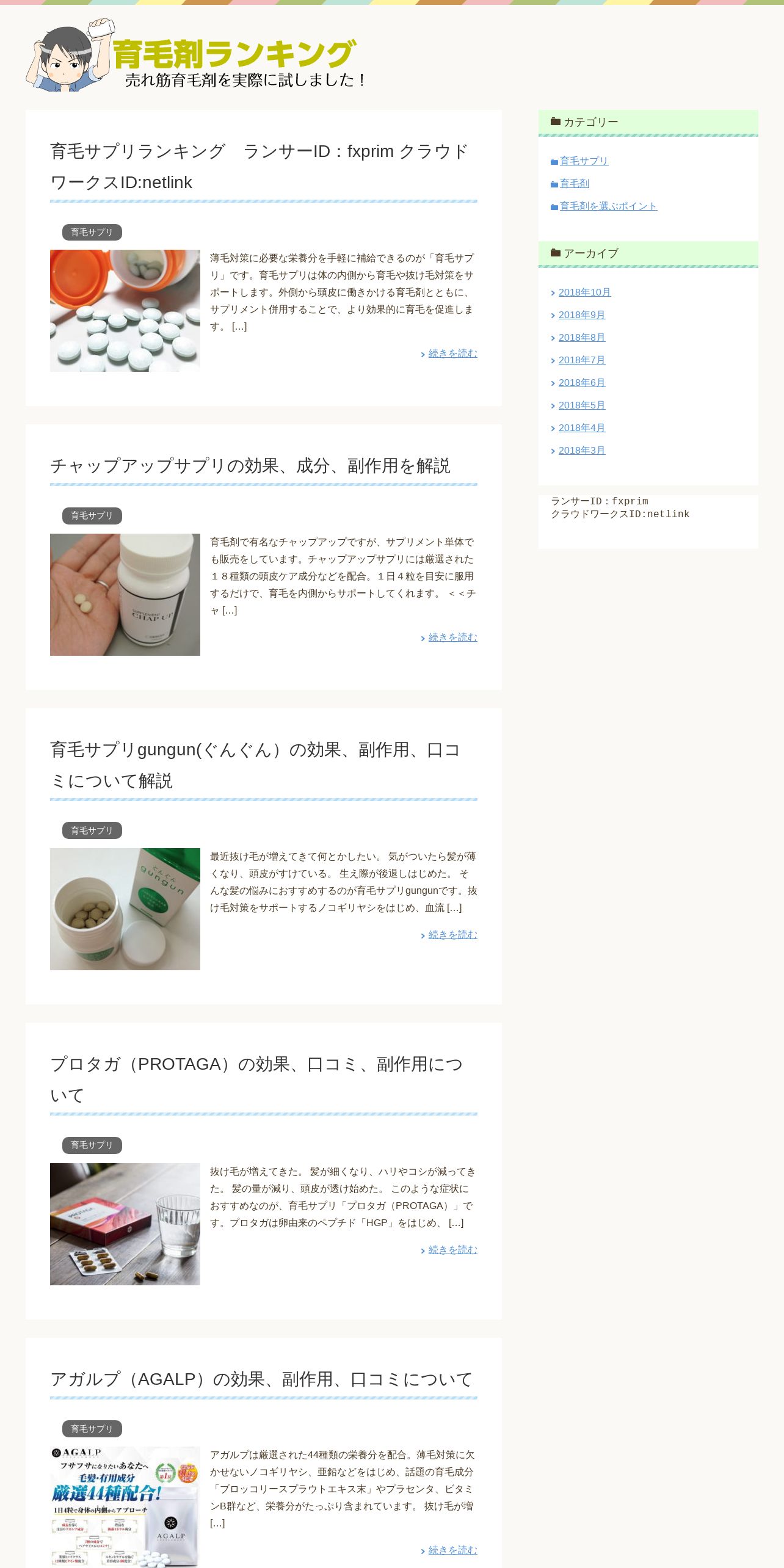Open the 2018年4月 archive
Screen dimensions: 784x1568
[582, 428]
